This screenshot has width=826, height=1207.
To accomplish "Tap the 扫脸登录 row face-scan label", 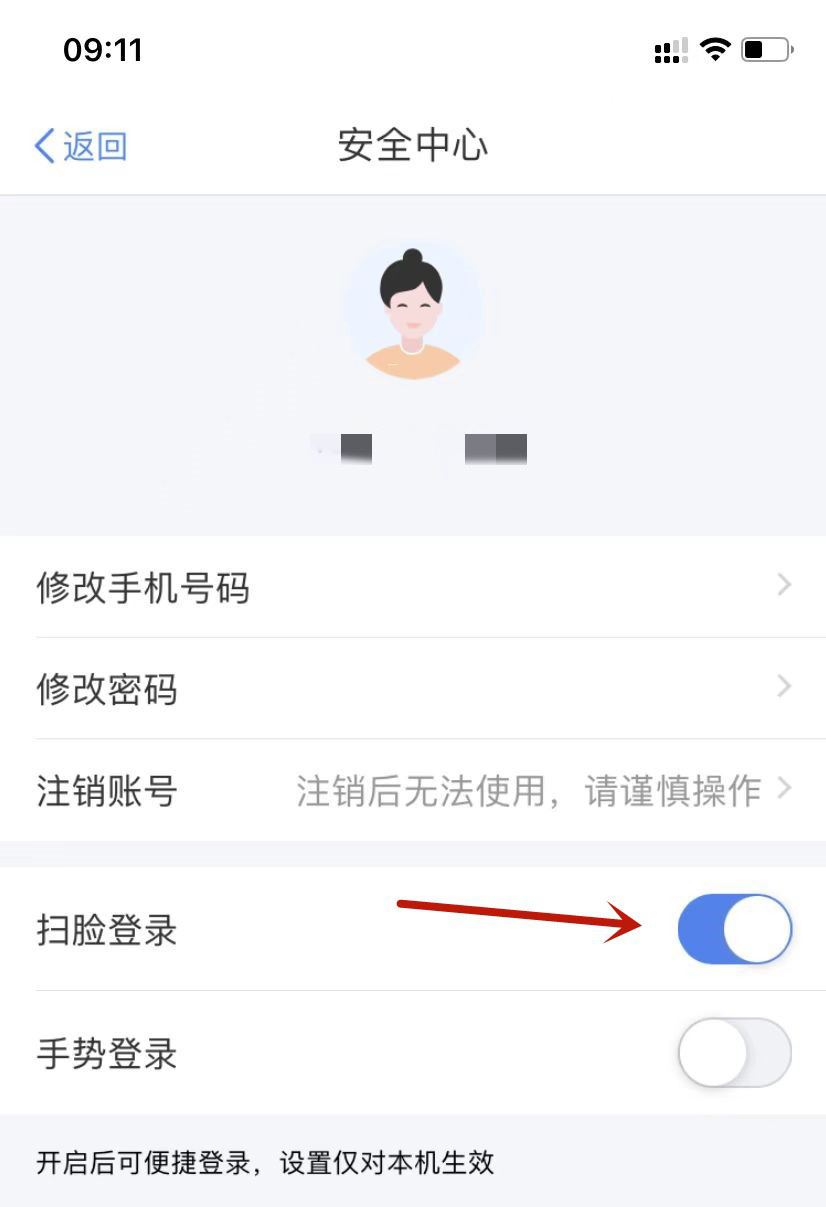I will 105,929.
